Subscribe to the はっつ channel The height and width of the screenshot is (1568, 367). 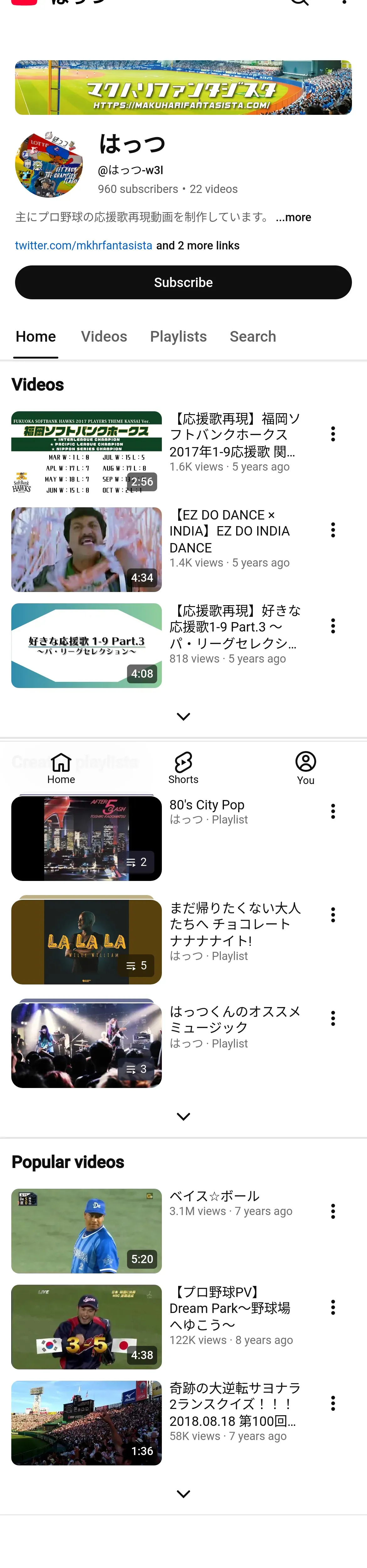pyautogui.click(x=183, y=282)
